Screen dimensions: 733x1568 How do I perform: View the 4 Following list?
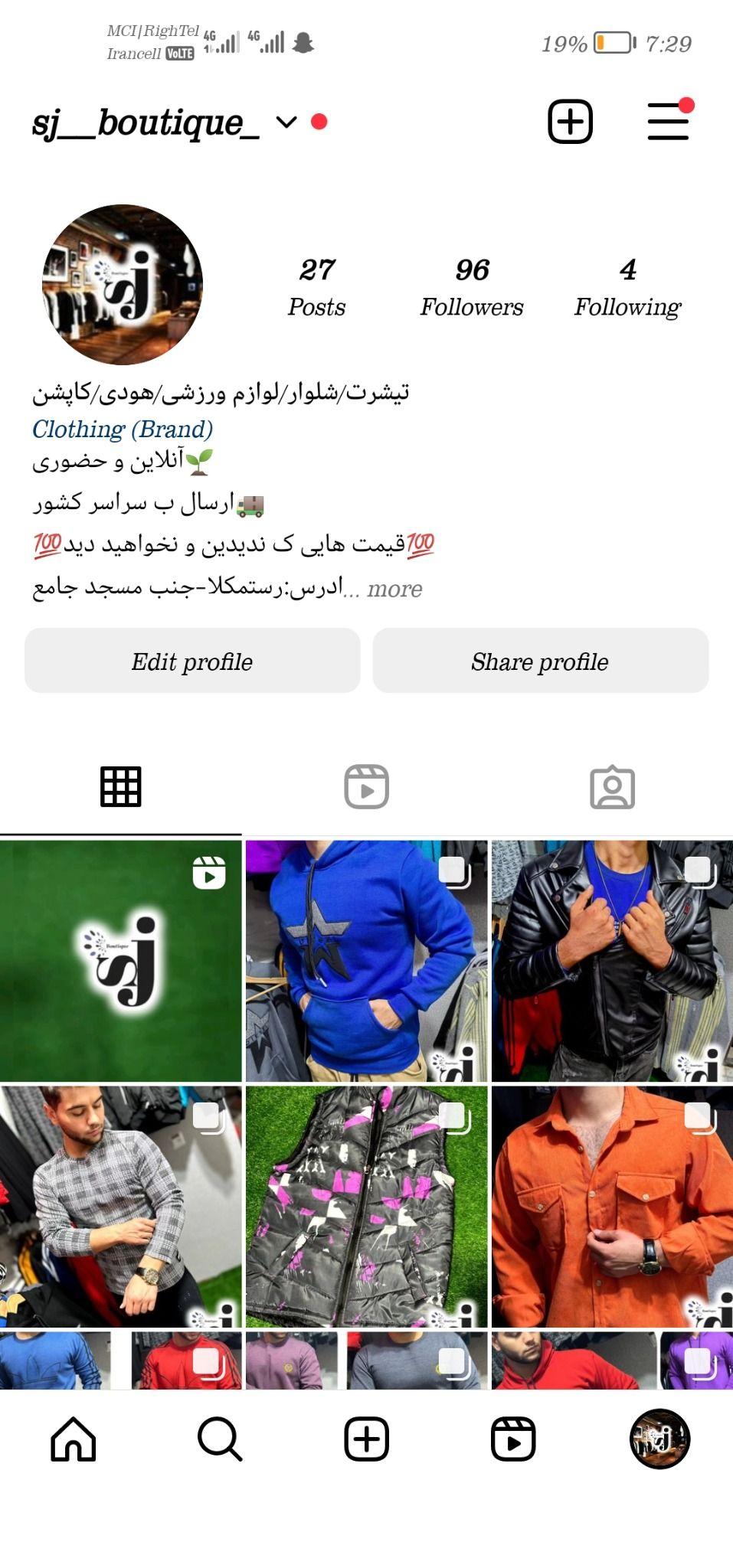(627, 287)
